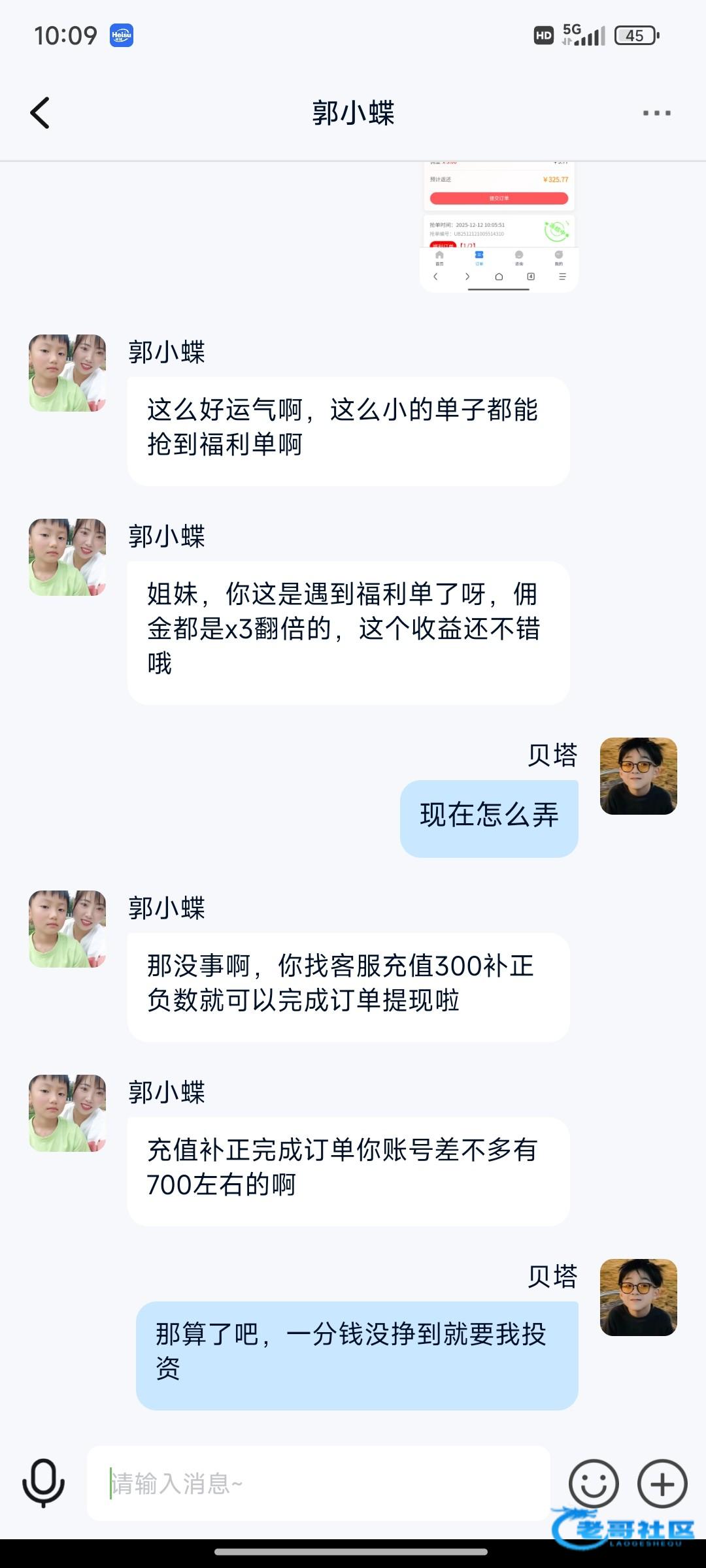Go back from the 郭小蝶 chat

(41, 113)
